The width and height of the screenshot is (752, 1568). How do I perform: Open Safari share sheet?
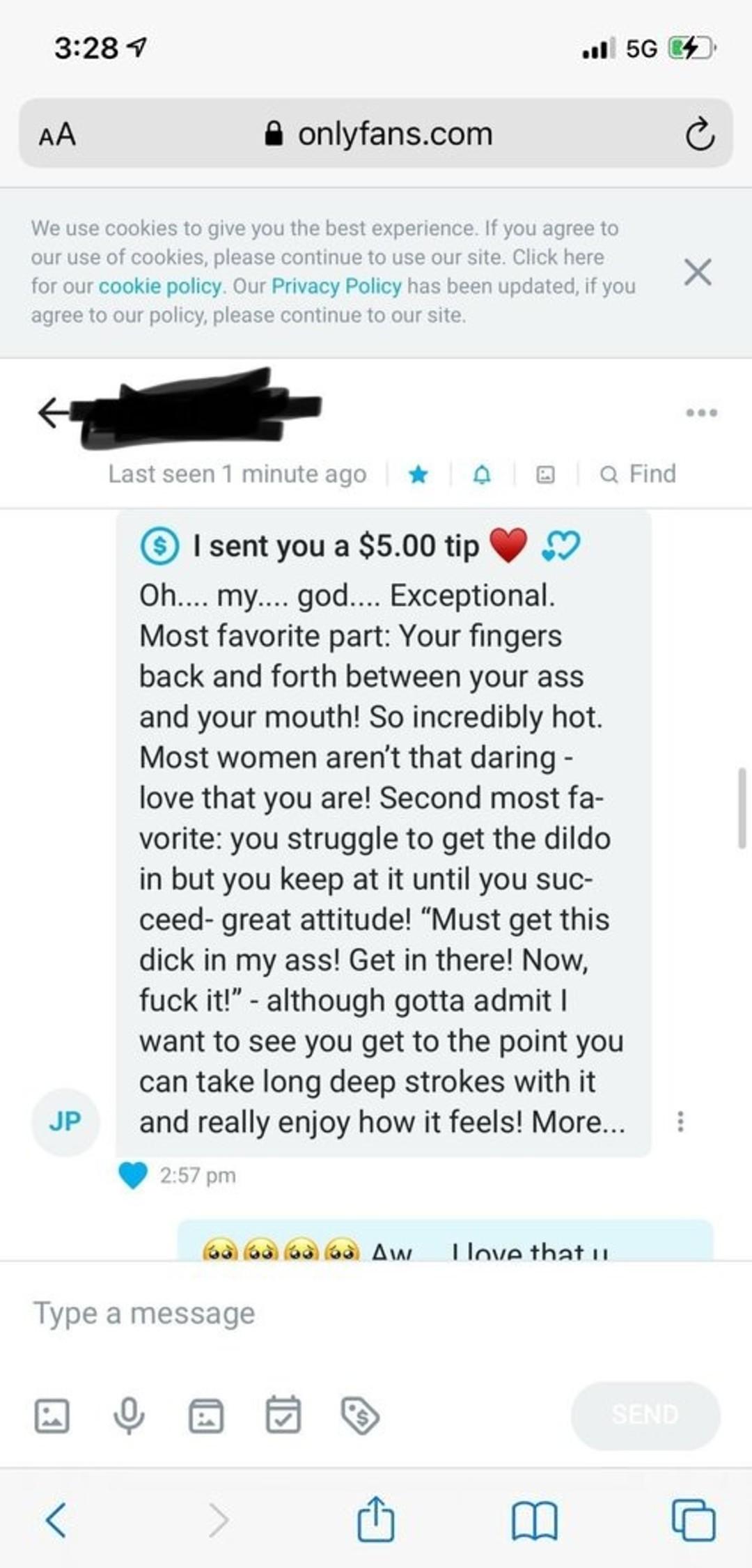click(x=376, y=1519)
